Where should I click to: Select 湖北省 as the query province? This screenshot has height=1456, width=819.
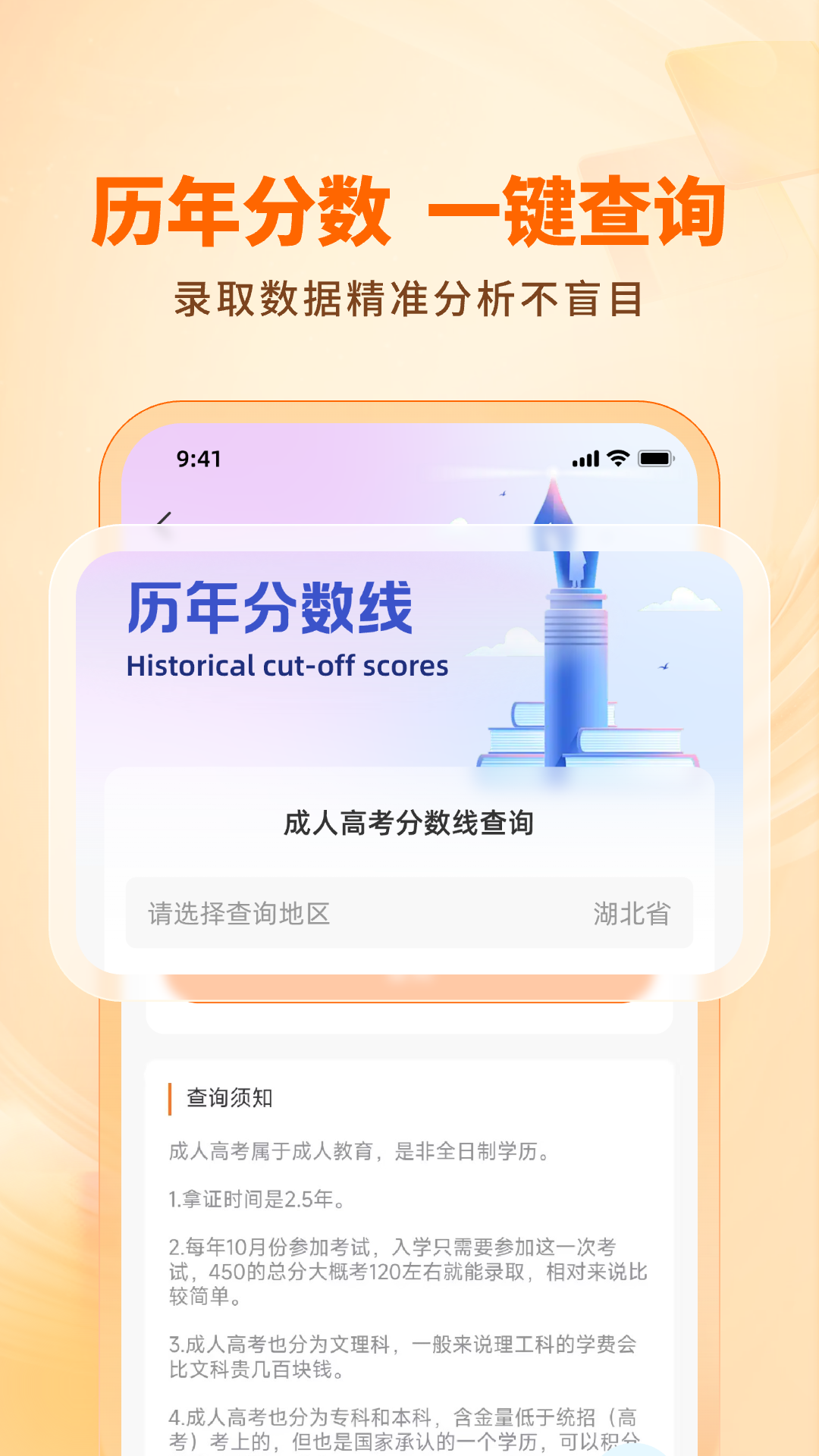pos(632,914)
